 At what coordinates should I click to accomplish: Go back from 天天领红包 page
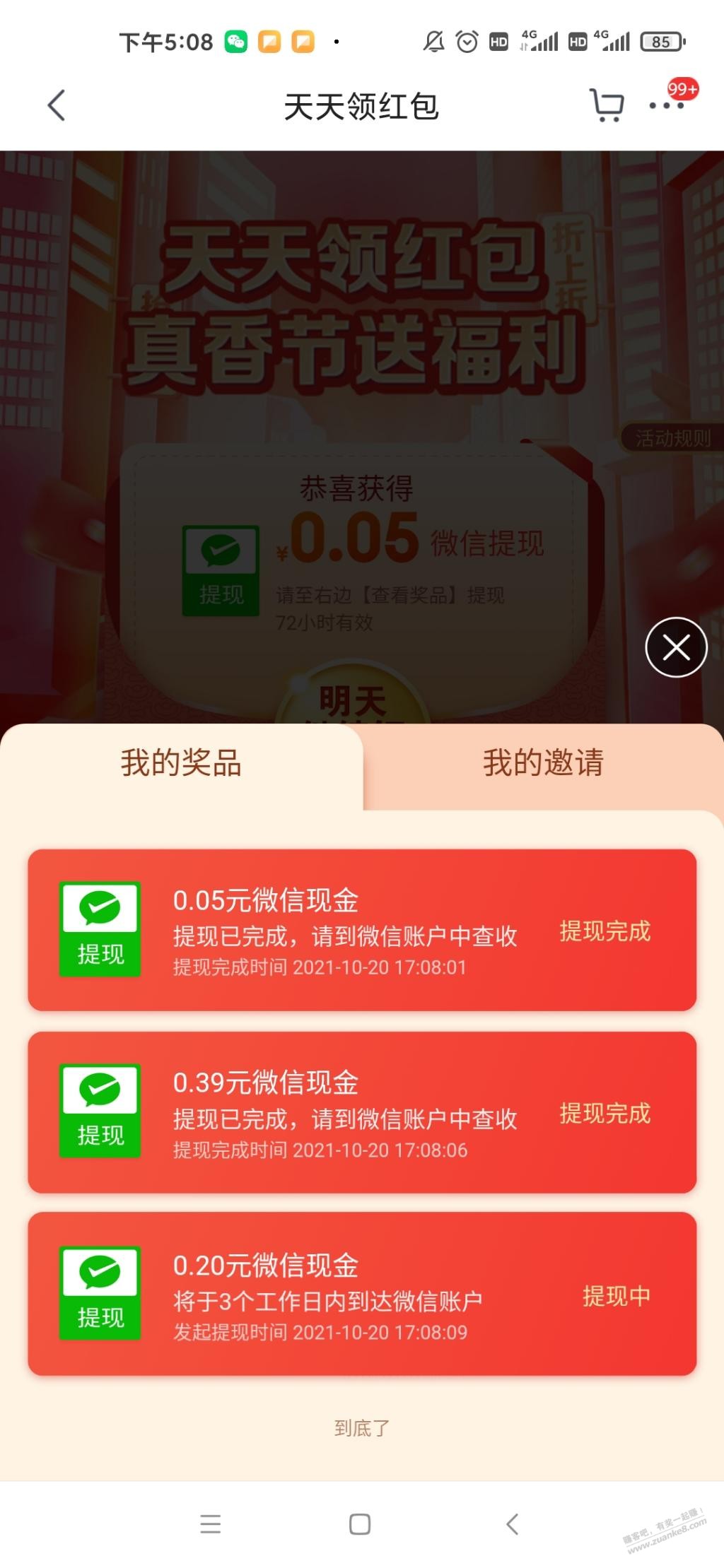coord(57,106)
